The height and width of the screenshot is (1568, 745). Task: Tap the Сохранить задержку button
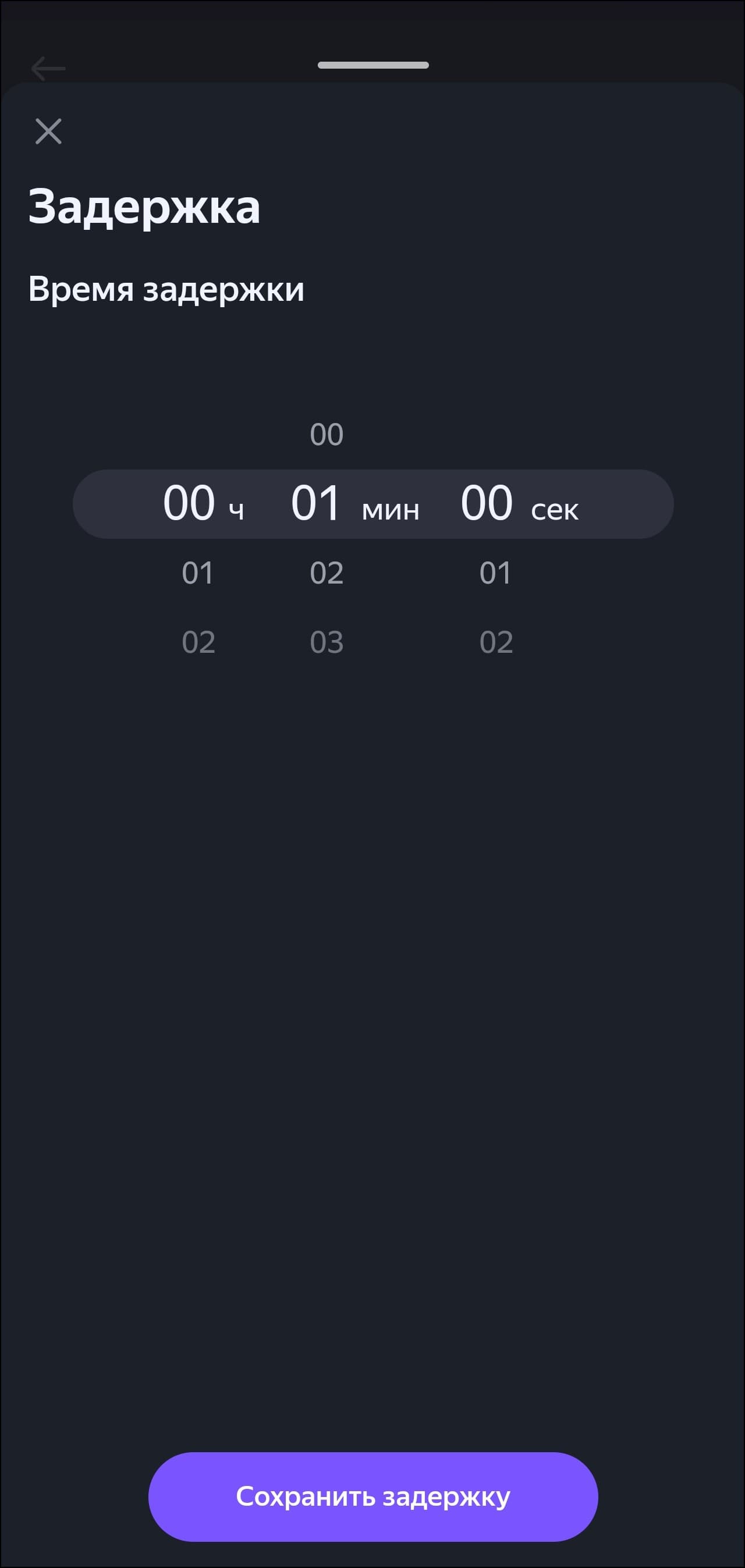[373, 1496]
